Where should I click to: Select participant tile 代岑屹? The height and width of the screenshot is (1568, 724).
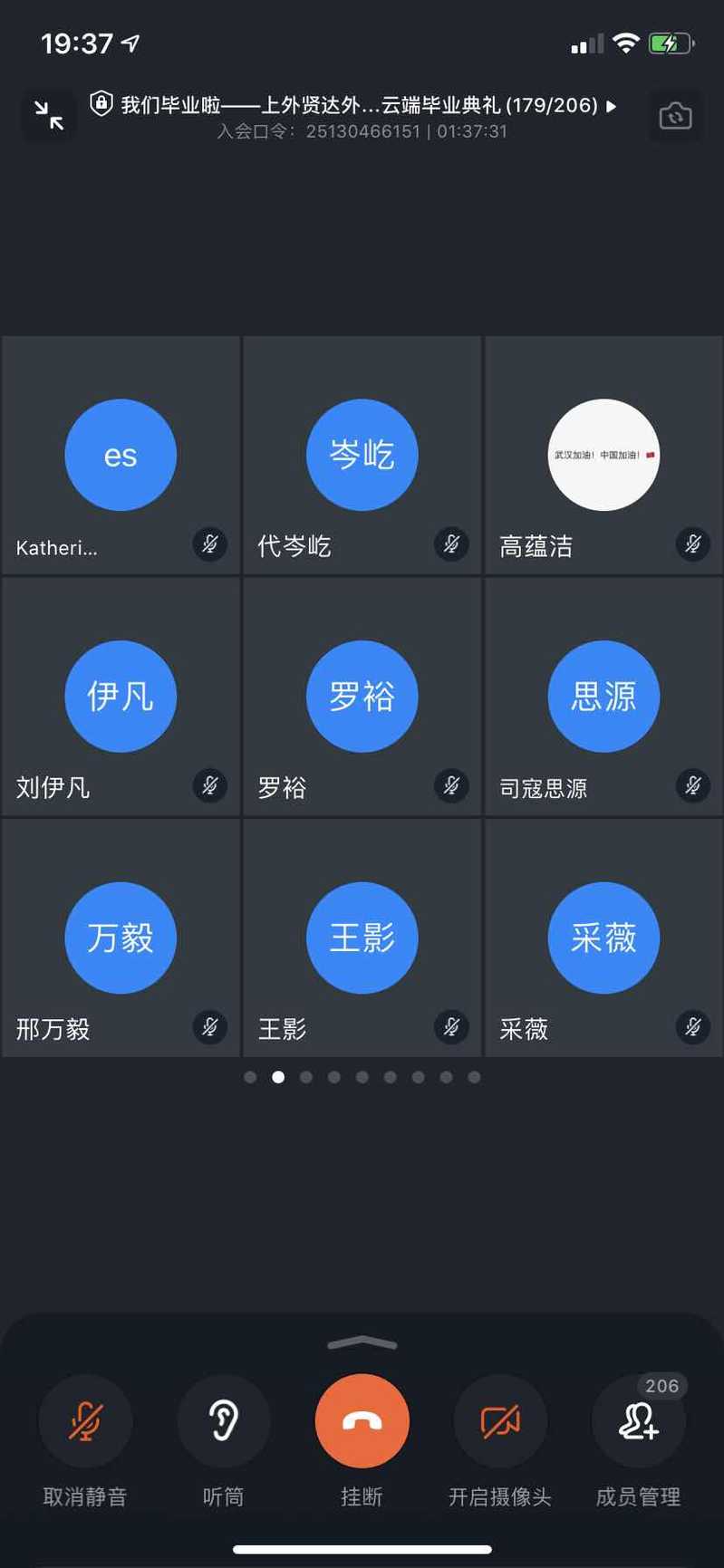(362, 456)
